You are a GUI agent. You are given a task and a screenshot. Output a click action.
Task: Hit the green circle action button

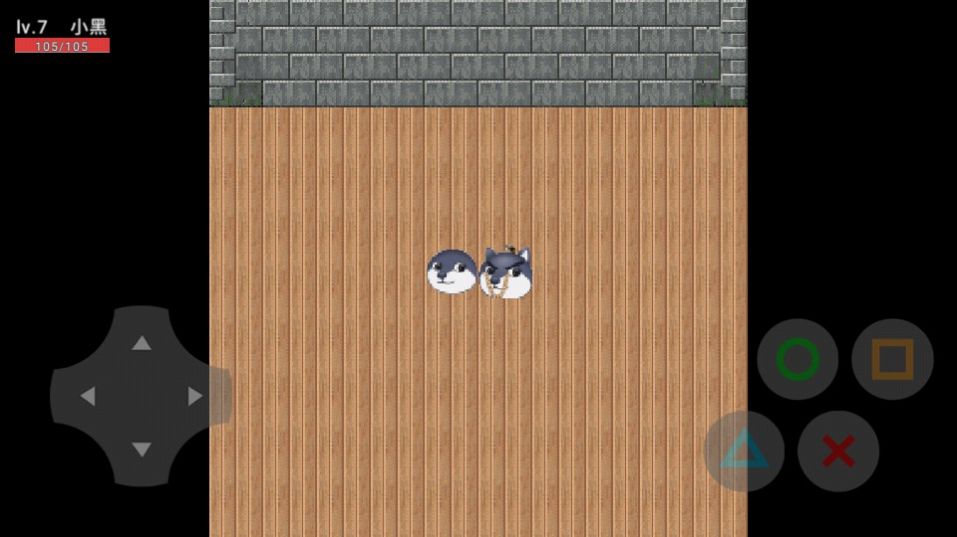coord(797,360)
